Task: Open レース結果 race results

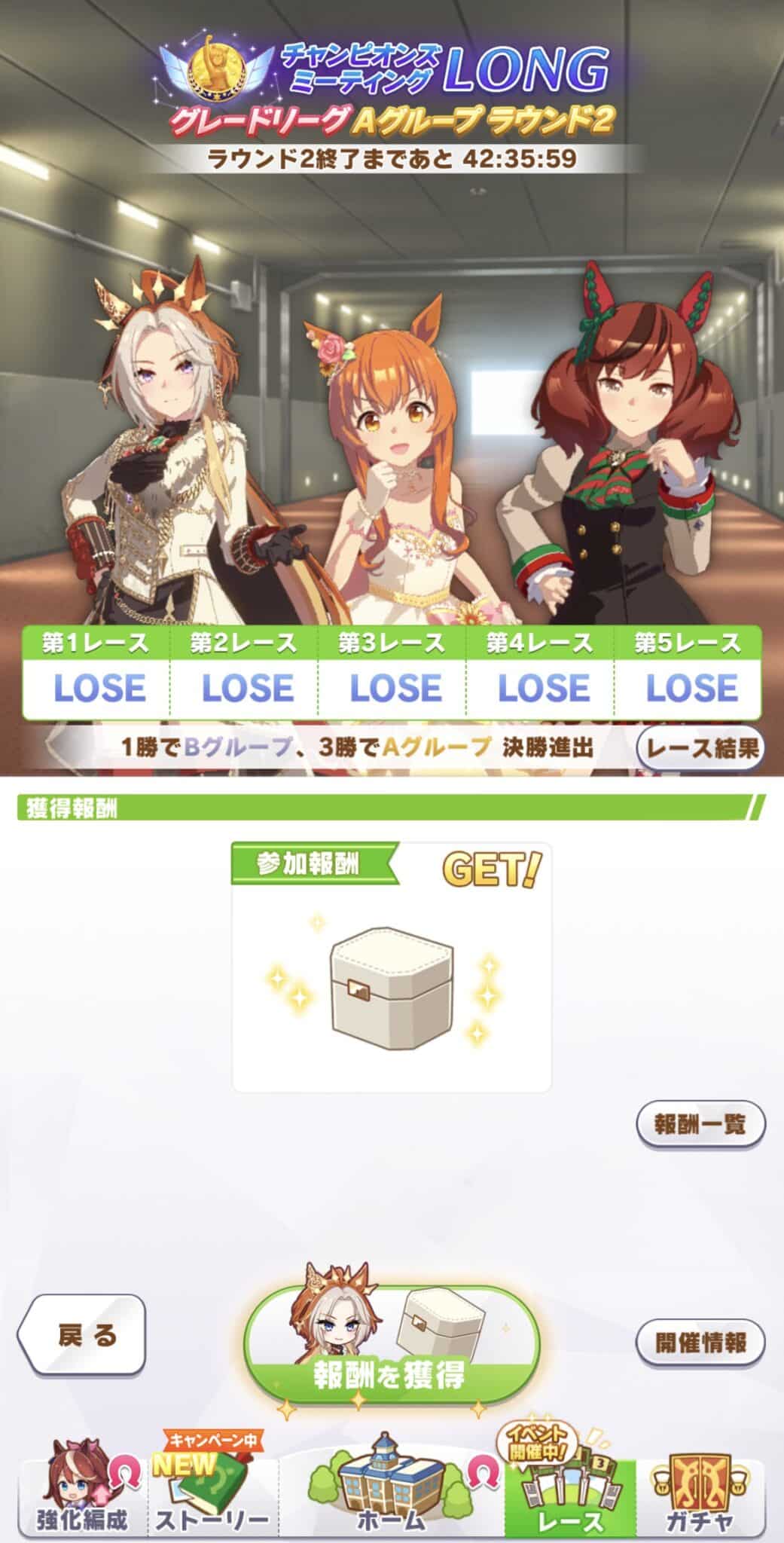Action: point(700,748)
